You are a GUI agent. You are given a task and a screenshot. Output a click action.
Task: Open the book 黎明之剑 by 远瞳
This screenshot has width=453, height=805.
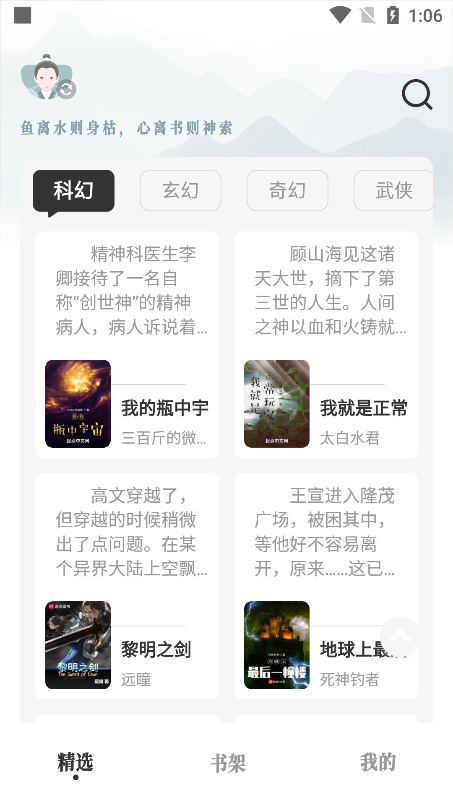click(127, 586)
